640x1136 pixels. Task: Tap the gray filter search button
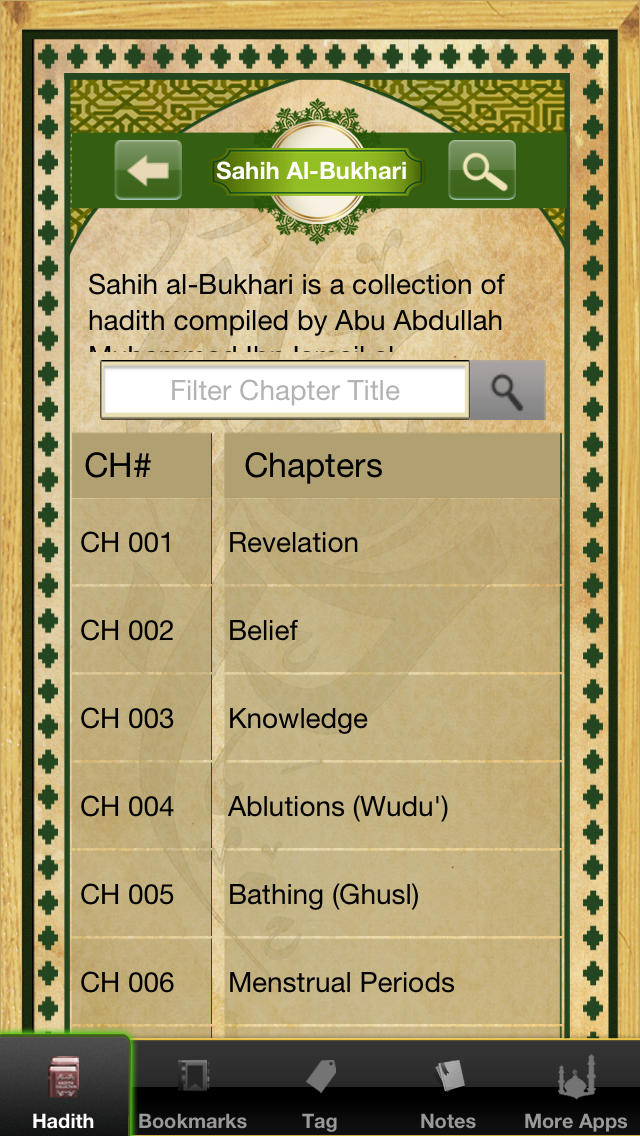507,390
